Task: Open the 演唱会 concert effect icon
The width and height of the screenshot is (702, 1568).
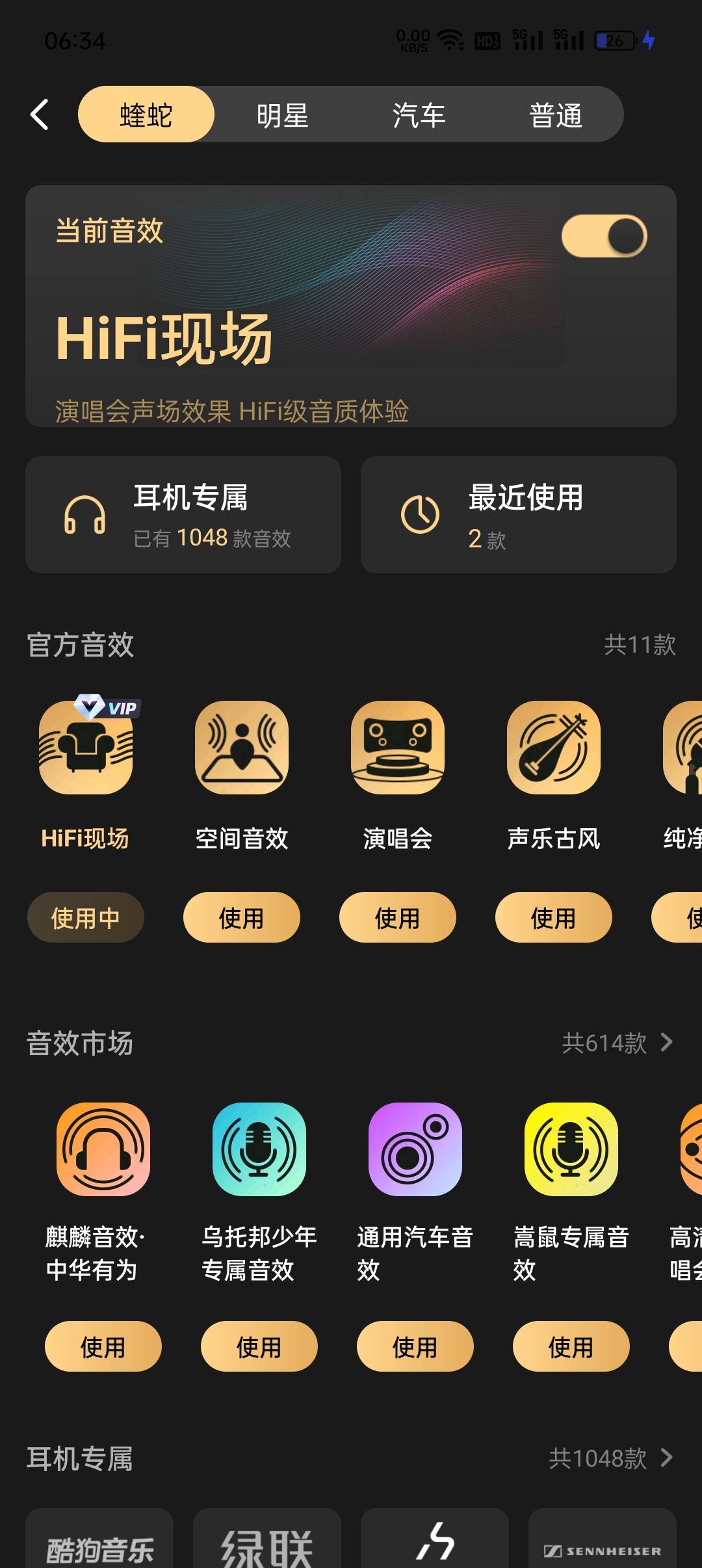Action: point(397,749)
